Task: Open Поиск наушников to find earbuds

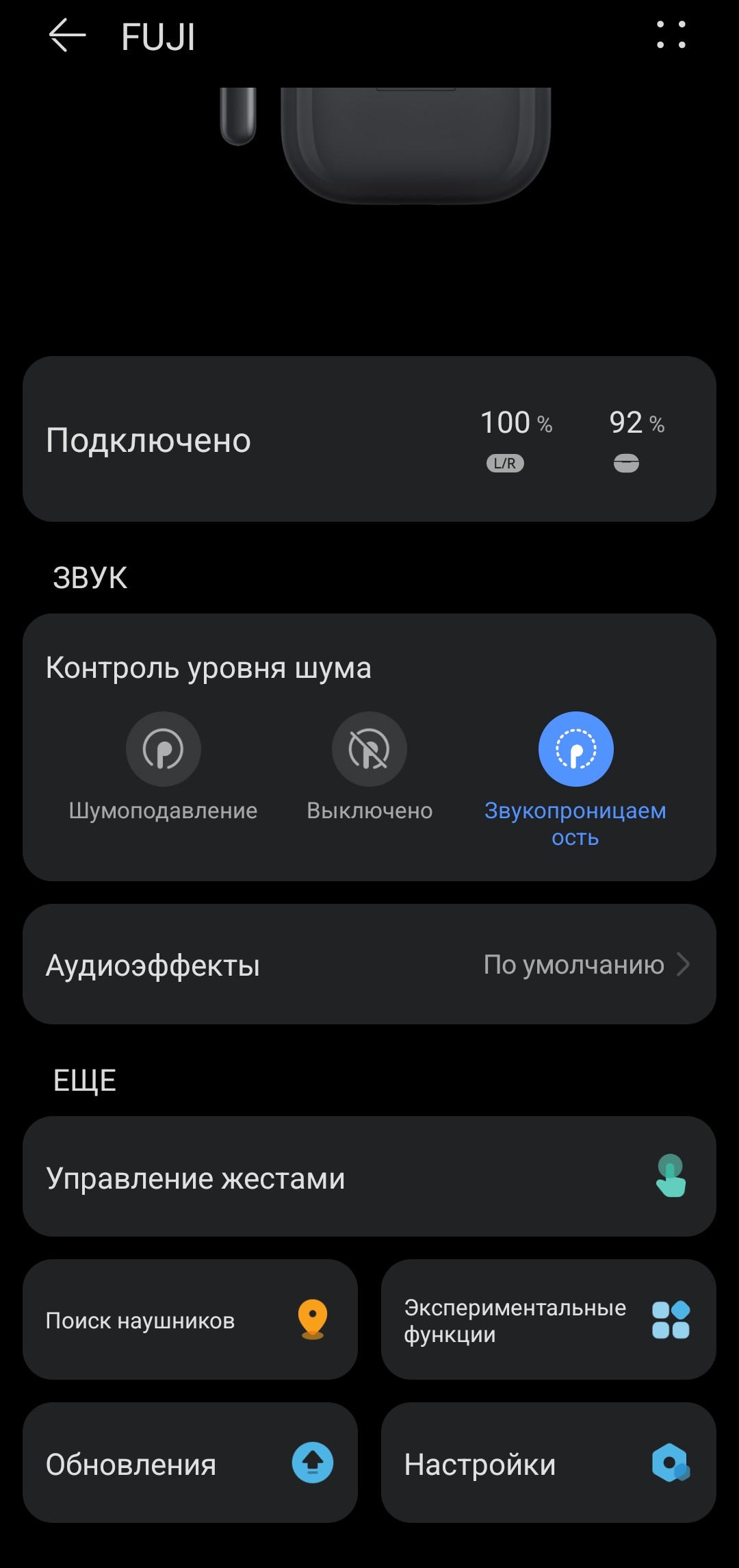Action: point(190,1319)
